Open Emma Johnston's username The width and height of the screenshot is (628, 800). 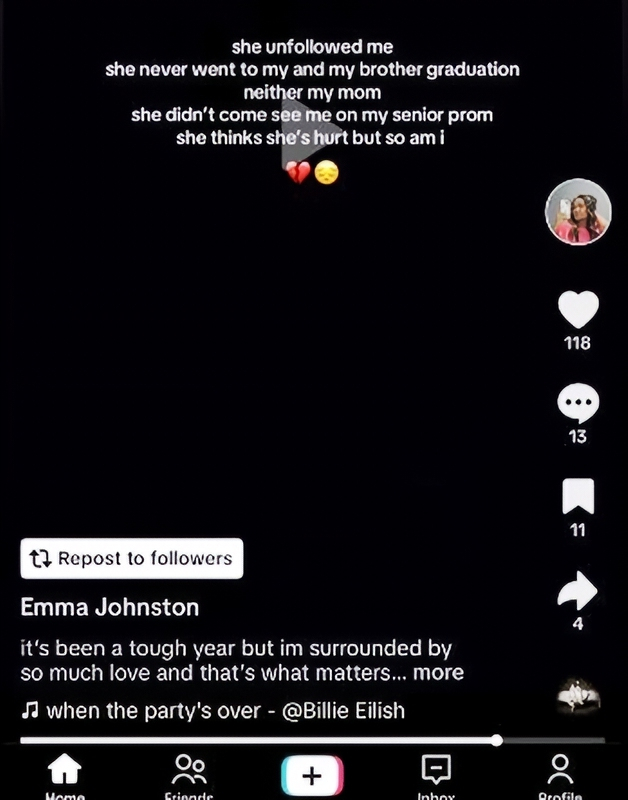[x=109, y=607]
